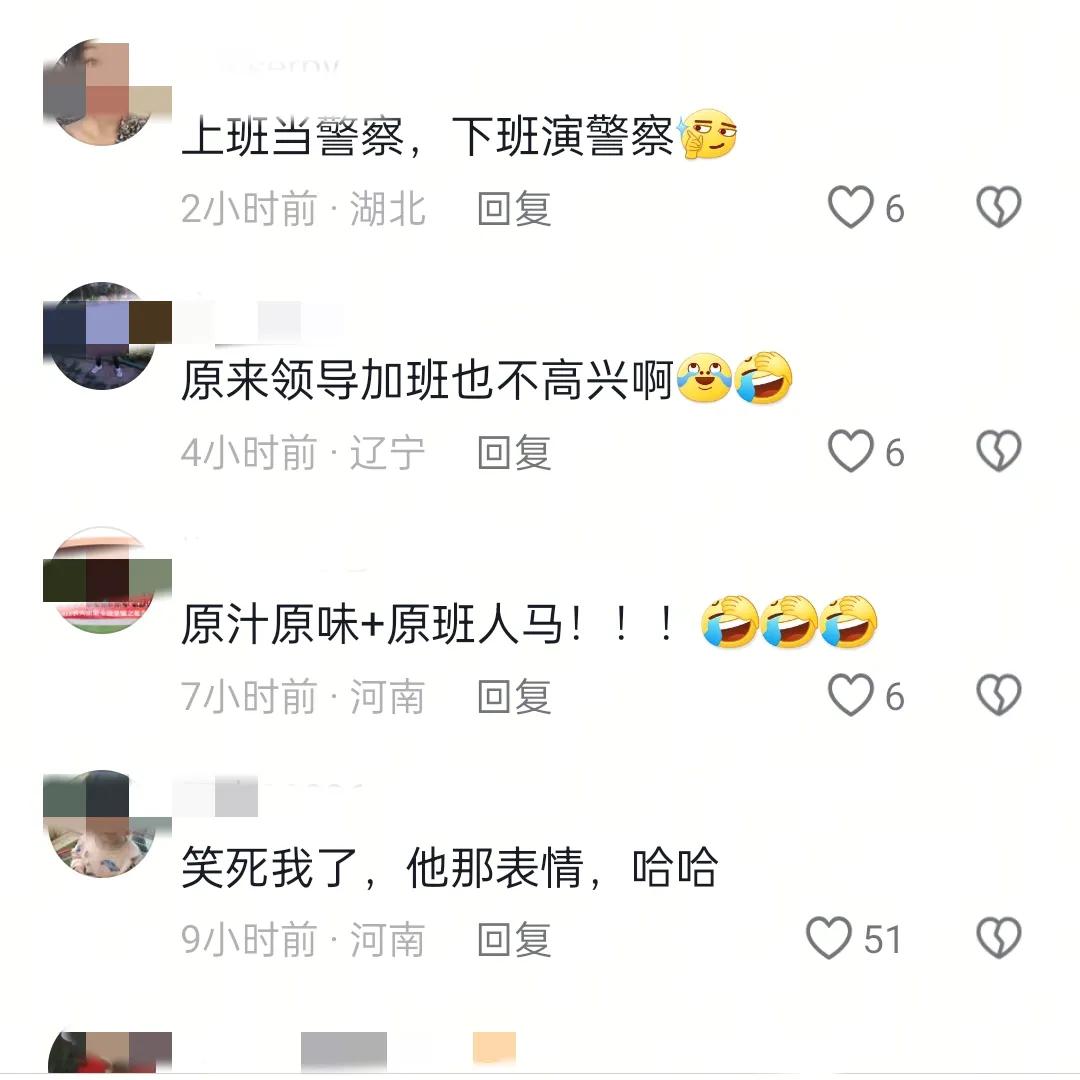Dislike the comment "原汁原味+原班人马"
This screenshot has height=1080, width=1080.
998,696
